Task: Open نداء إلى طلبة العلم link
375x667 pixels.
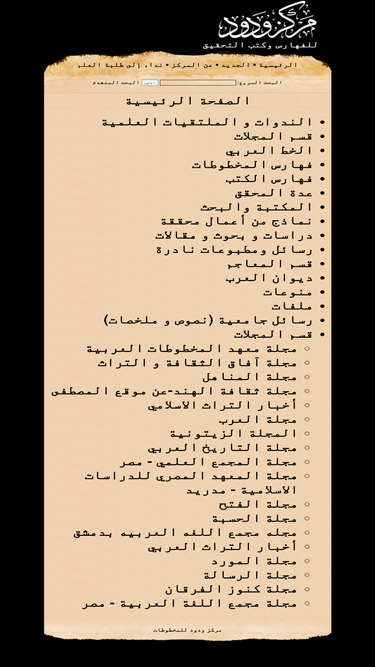Action: pyautogui.click(x=121, y=65)
